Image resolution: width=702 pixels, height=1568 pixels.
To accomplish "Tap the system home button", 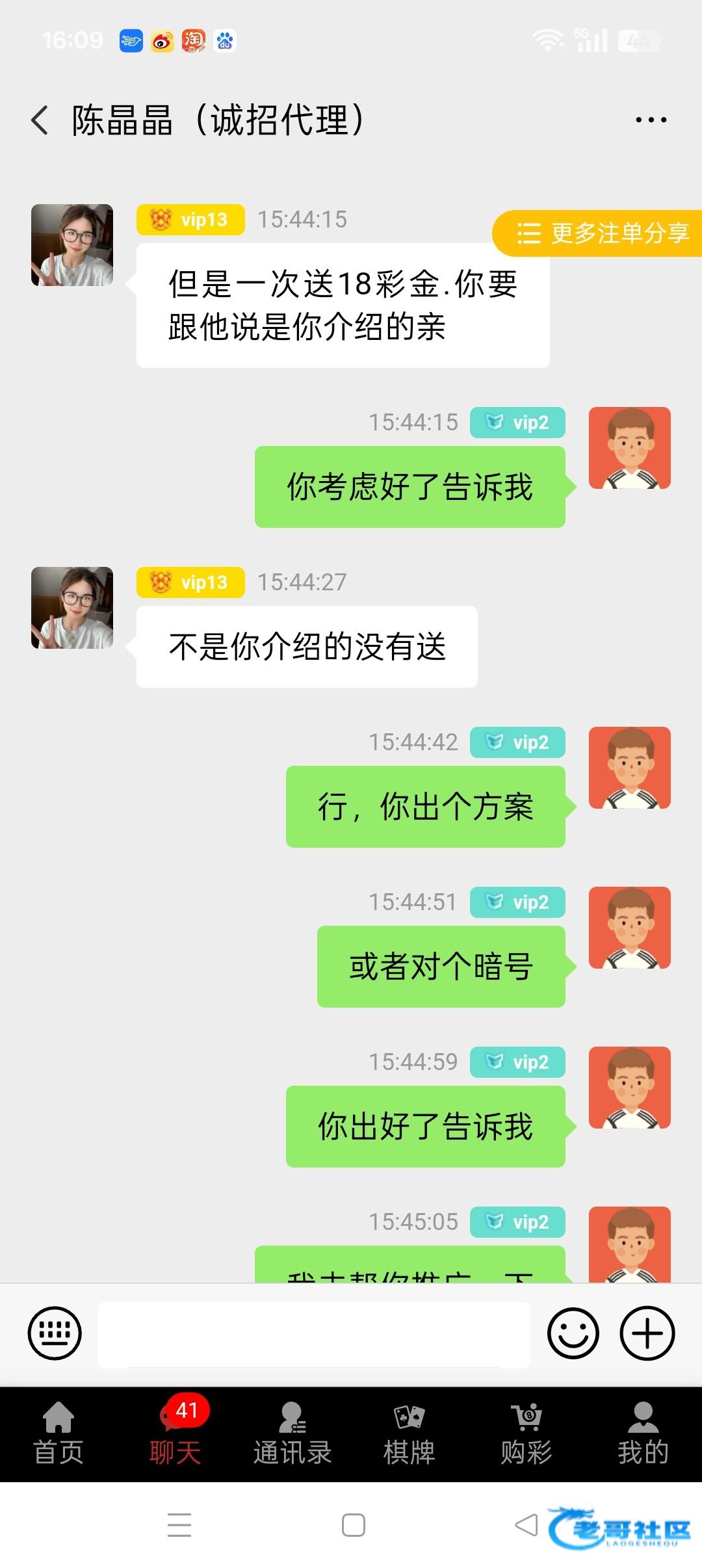I will [354, 1525].
